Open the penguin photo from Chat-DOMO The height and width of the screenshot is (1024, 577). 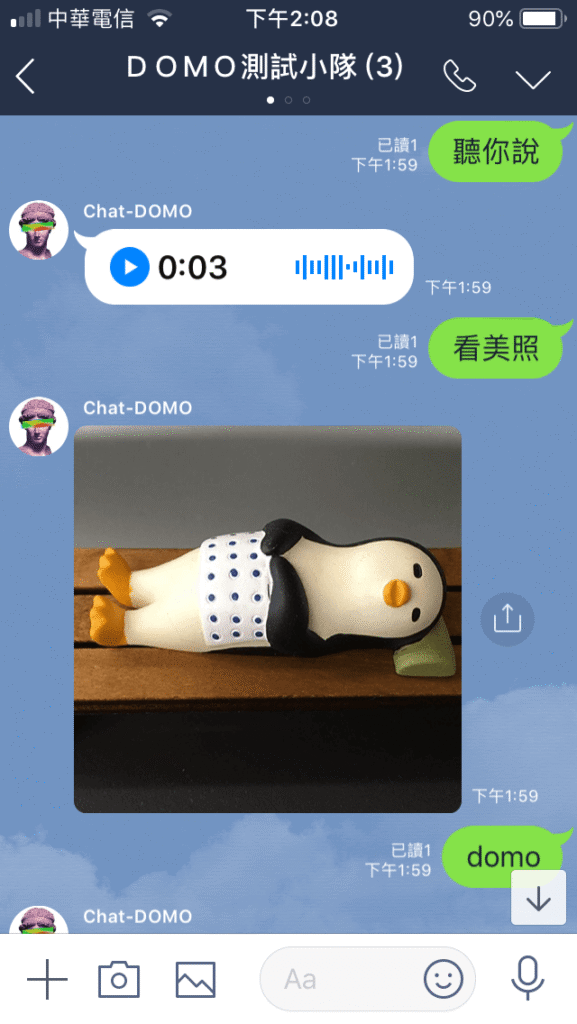[x=268, y=619]
